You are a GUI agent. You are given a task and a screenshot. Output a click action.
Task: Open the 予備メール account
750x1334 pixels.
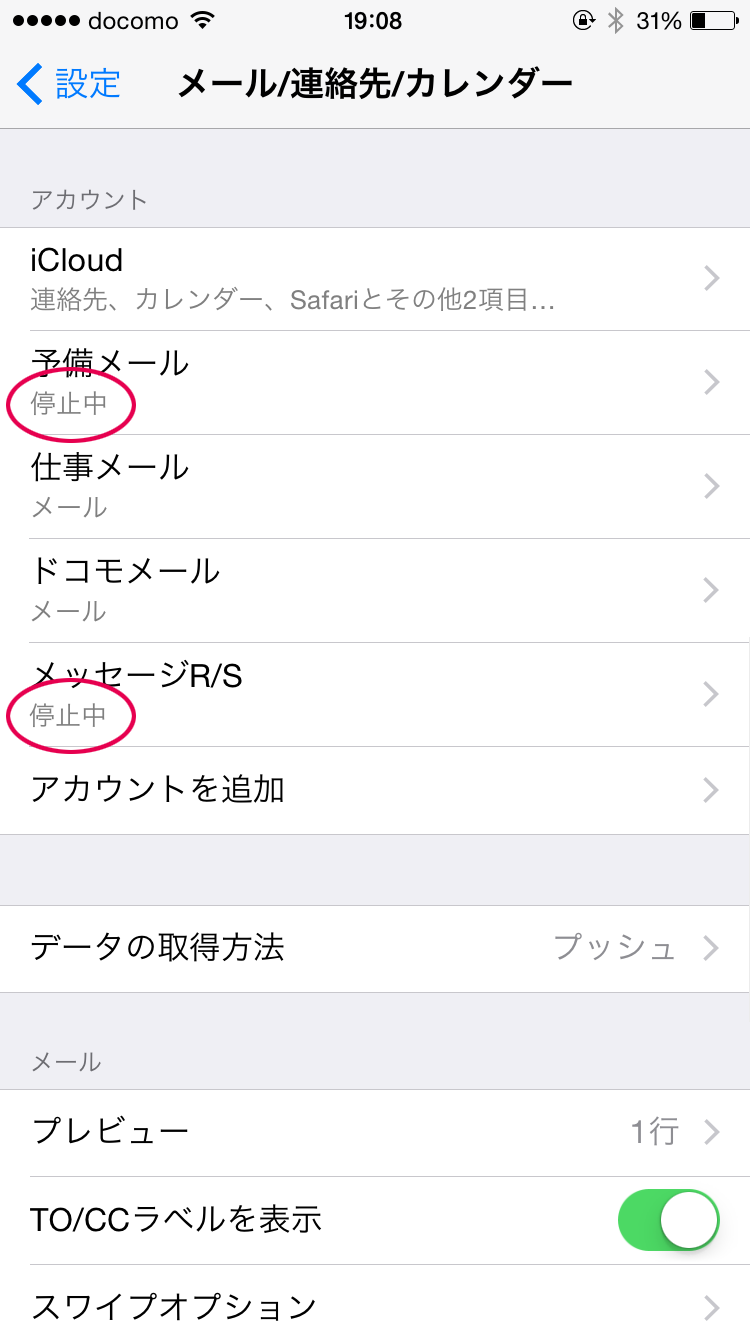point(375,383)
